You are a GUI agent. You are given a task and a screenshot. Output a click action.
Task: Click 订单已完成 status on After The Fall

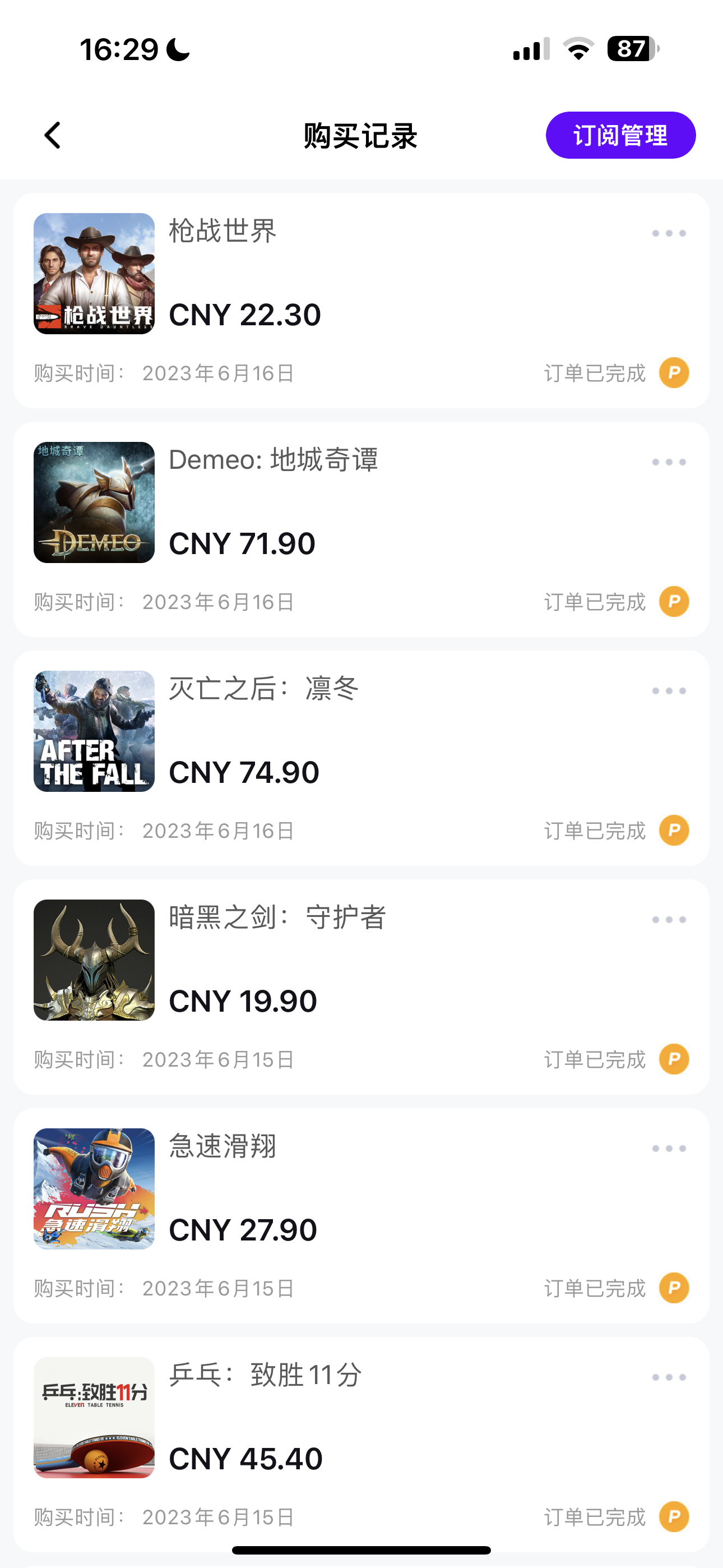tap(595, 831)
